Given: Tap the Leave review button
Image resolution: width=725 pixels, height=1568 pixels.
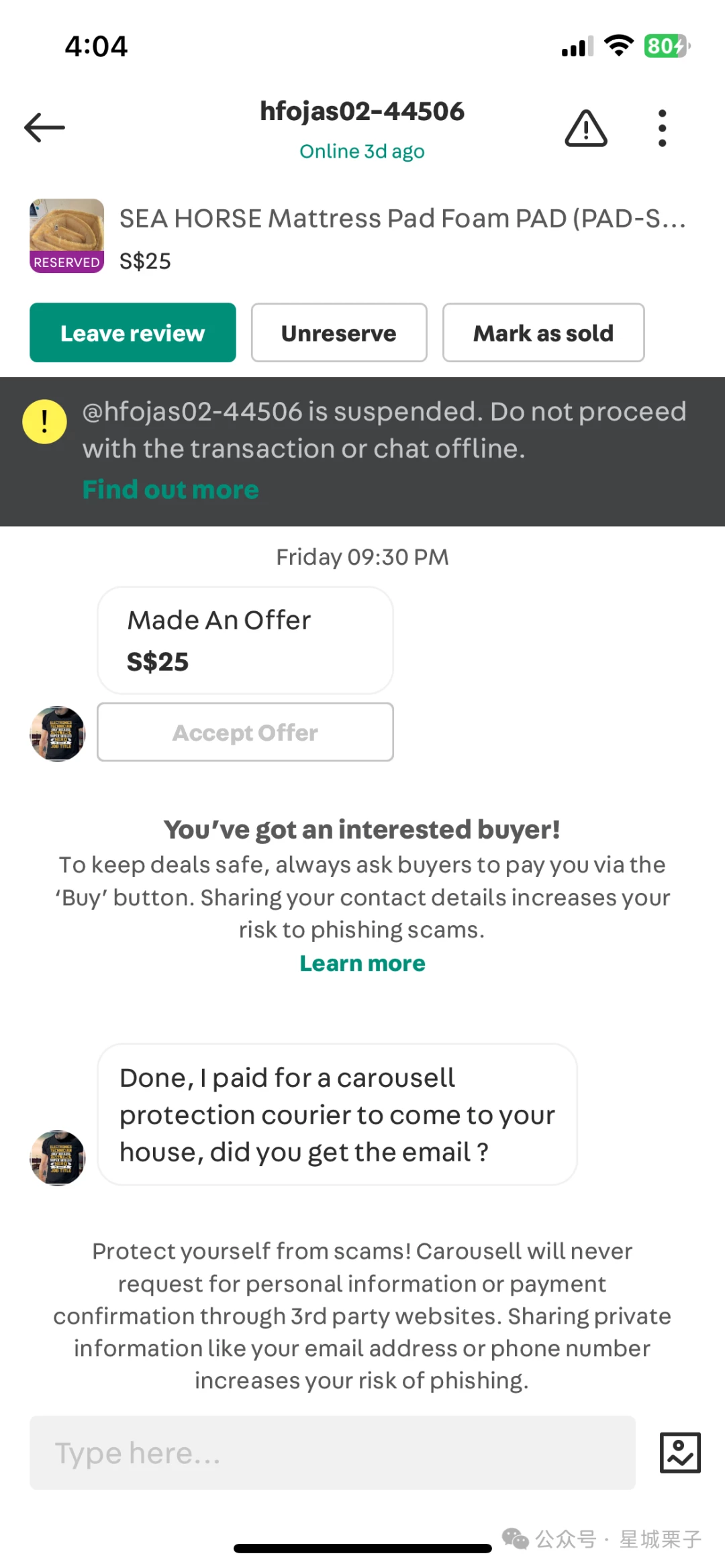Looking at the screenshot, I should pos(133,333).
